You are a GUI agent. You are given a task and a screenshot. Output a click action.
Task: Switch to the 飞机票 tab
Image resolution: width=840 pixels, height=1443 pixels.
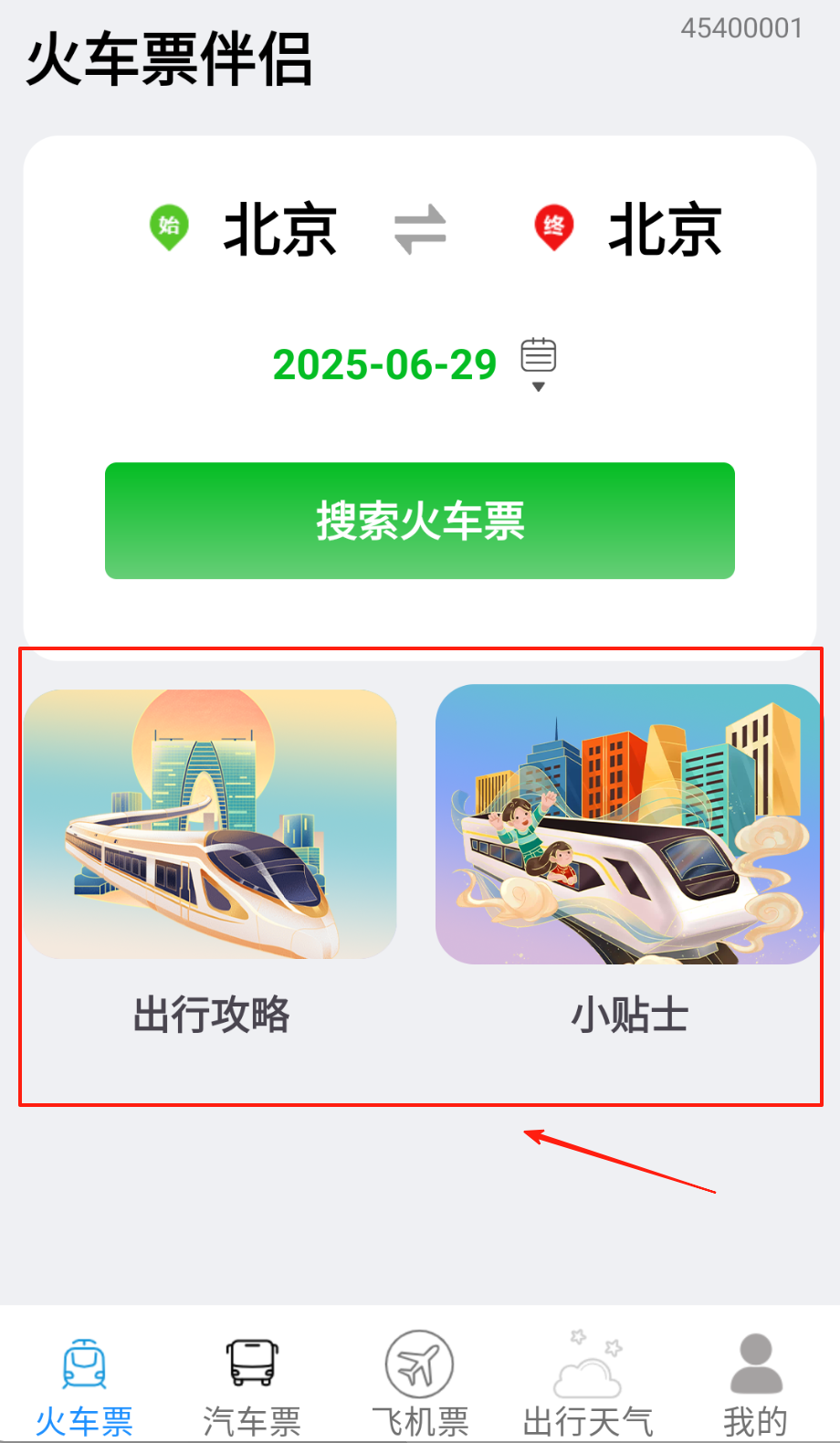pos(420,1384)
